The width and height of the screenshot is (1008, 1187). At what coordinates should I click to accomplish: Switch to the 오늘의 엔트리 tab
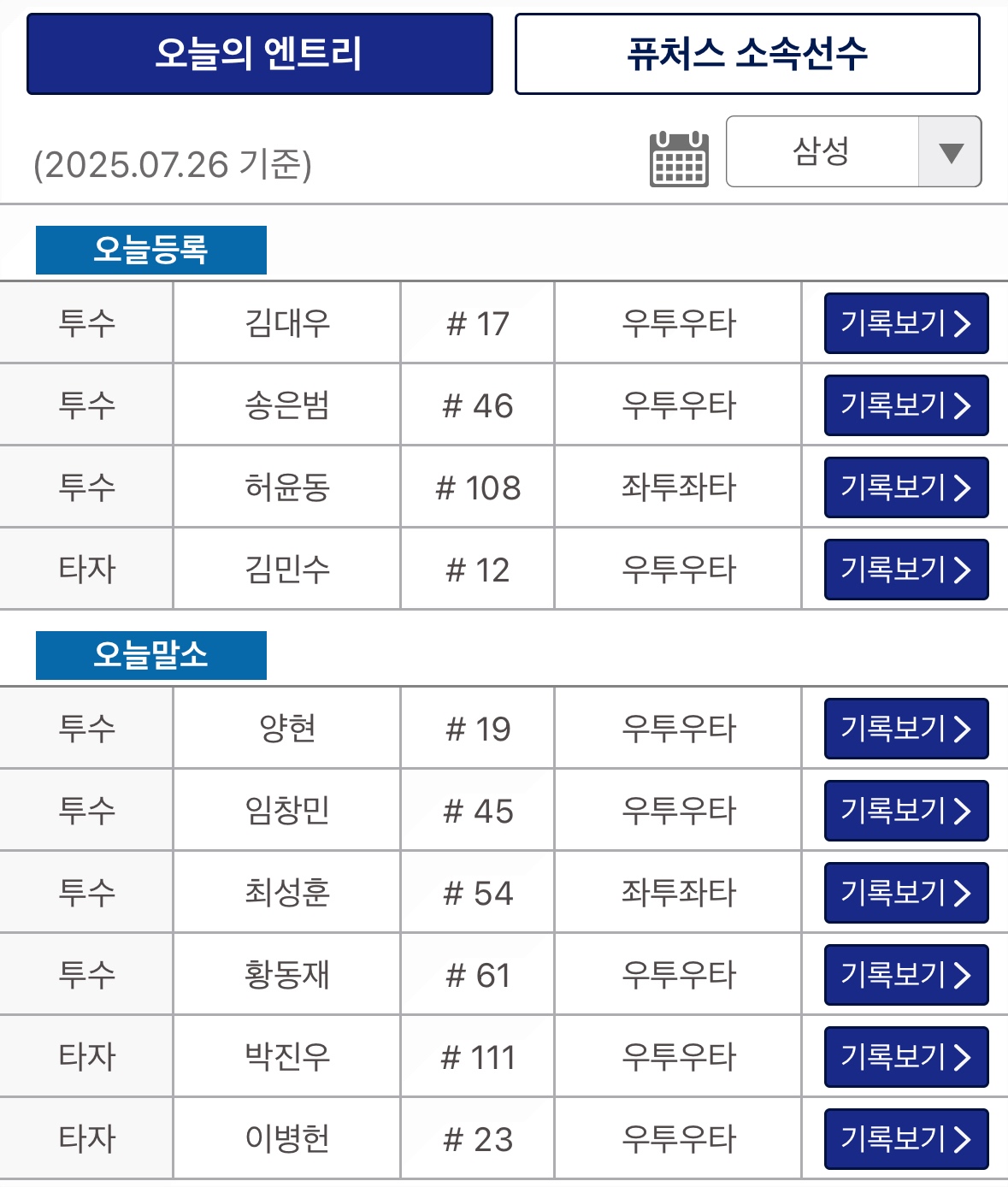click(x=259, y=54)
